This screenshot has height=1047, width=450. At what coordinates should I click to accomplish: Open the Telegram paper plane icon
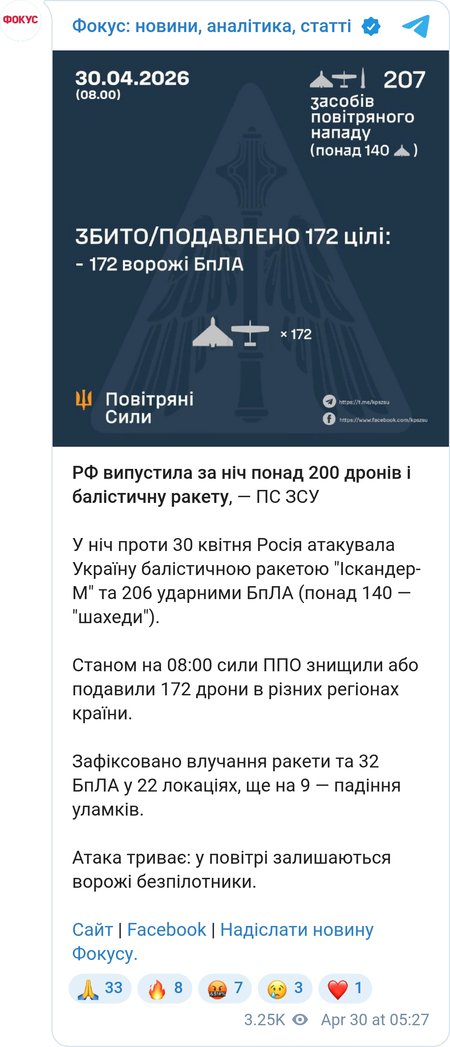point(415,26)
